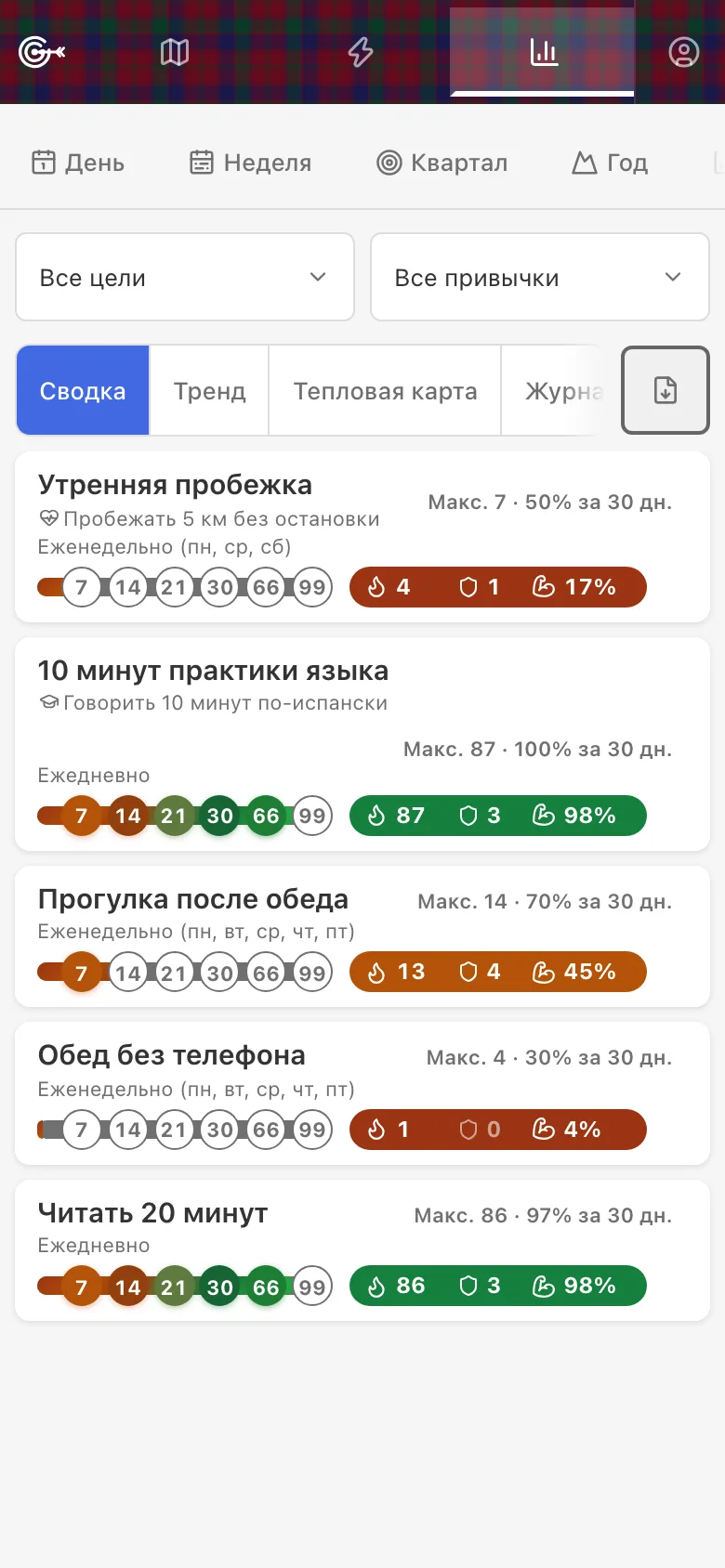Open the profile icon in the top bar
This screenshot has width=725, height=1568.
(x=683, y=52)
